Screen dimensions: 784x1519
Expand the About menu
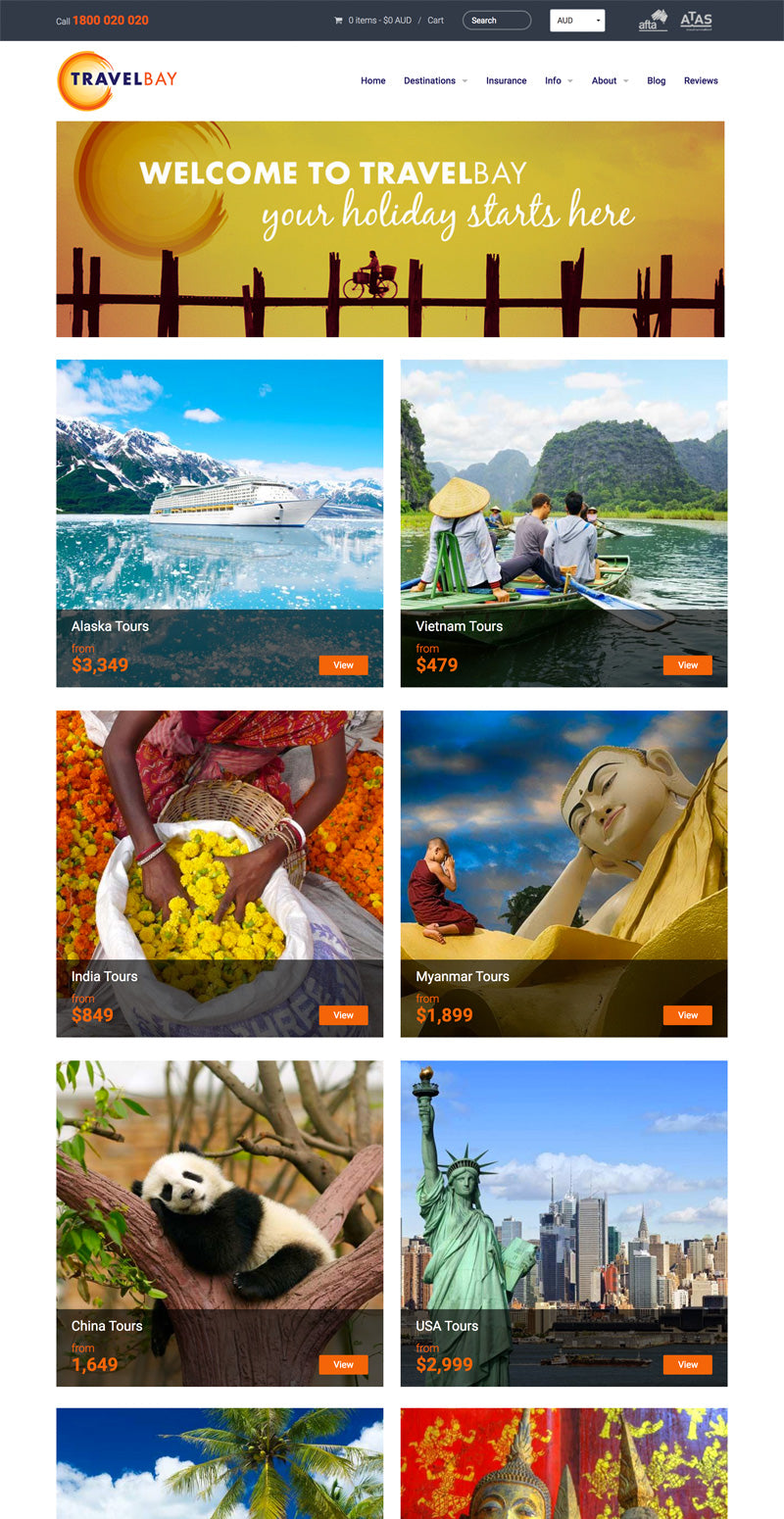tap(610, 81)
